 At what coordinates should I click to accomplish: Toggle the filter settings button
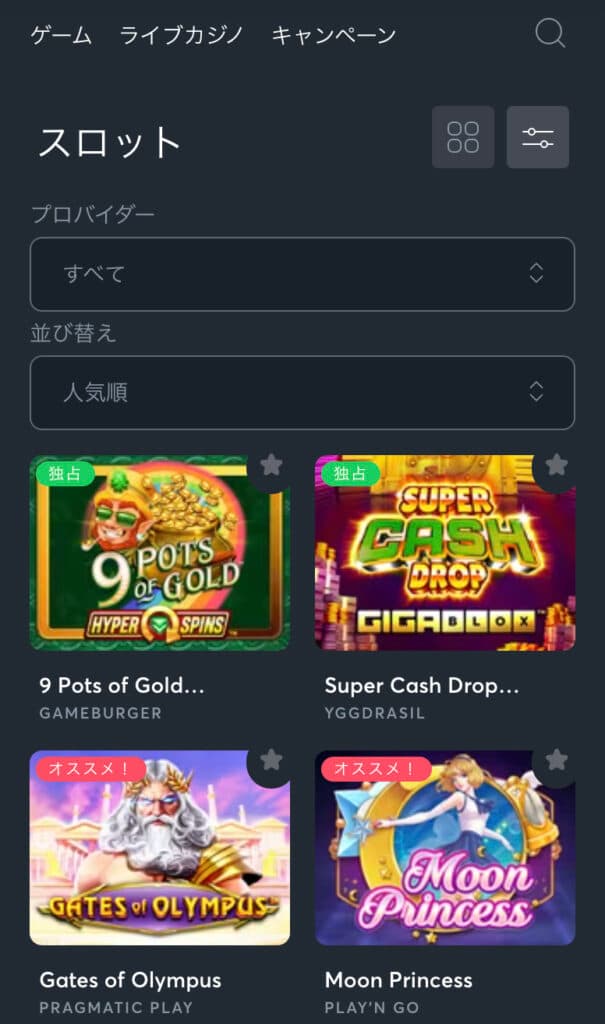[x=538, y=137]
